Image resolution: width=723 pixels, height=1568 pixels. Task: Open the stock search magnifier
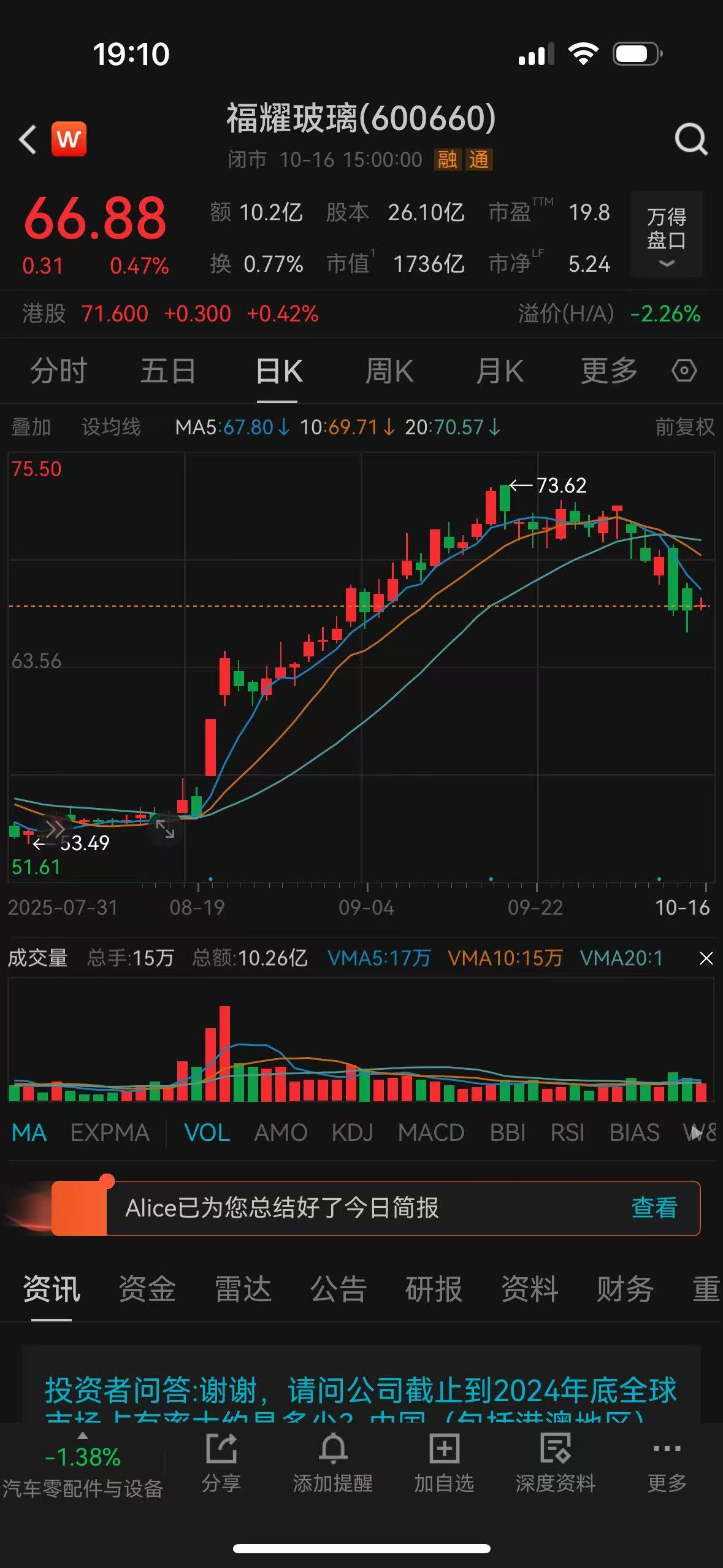690,139
